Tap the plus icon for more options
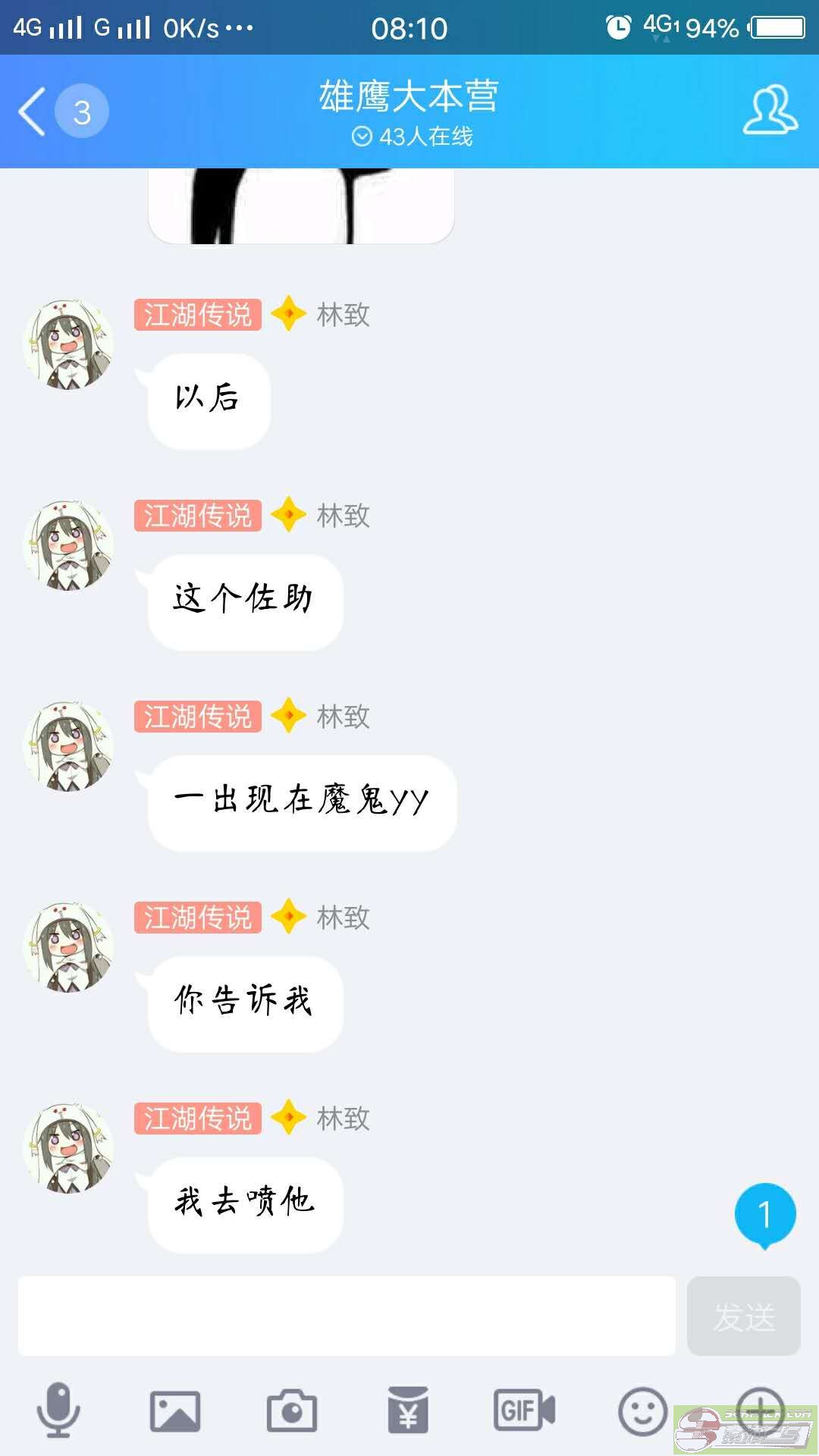The height and width of the screenshot is (1456, 819). [758, 1407]
